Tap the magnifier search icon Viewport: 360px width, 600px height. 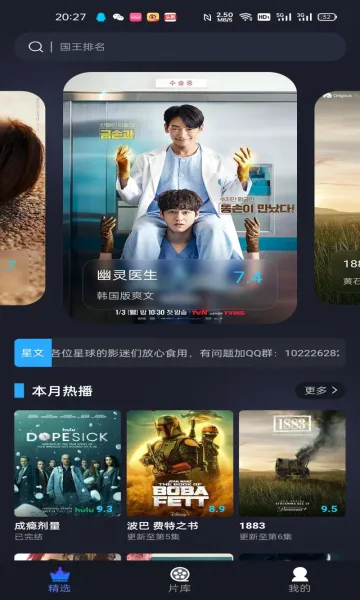click(x=36, y=47)
